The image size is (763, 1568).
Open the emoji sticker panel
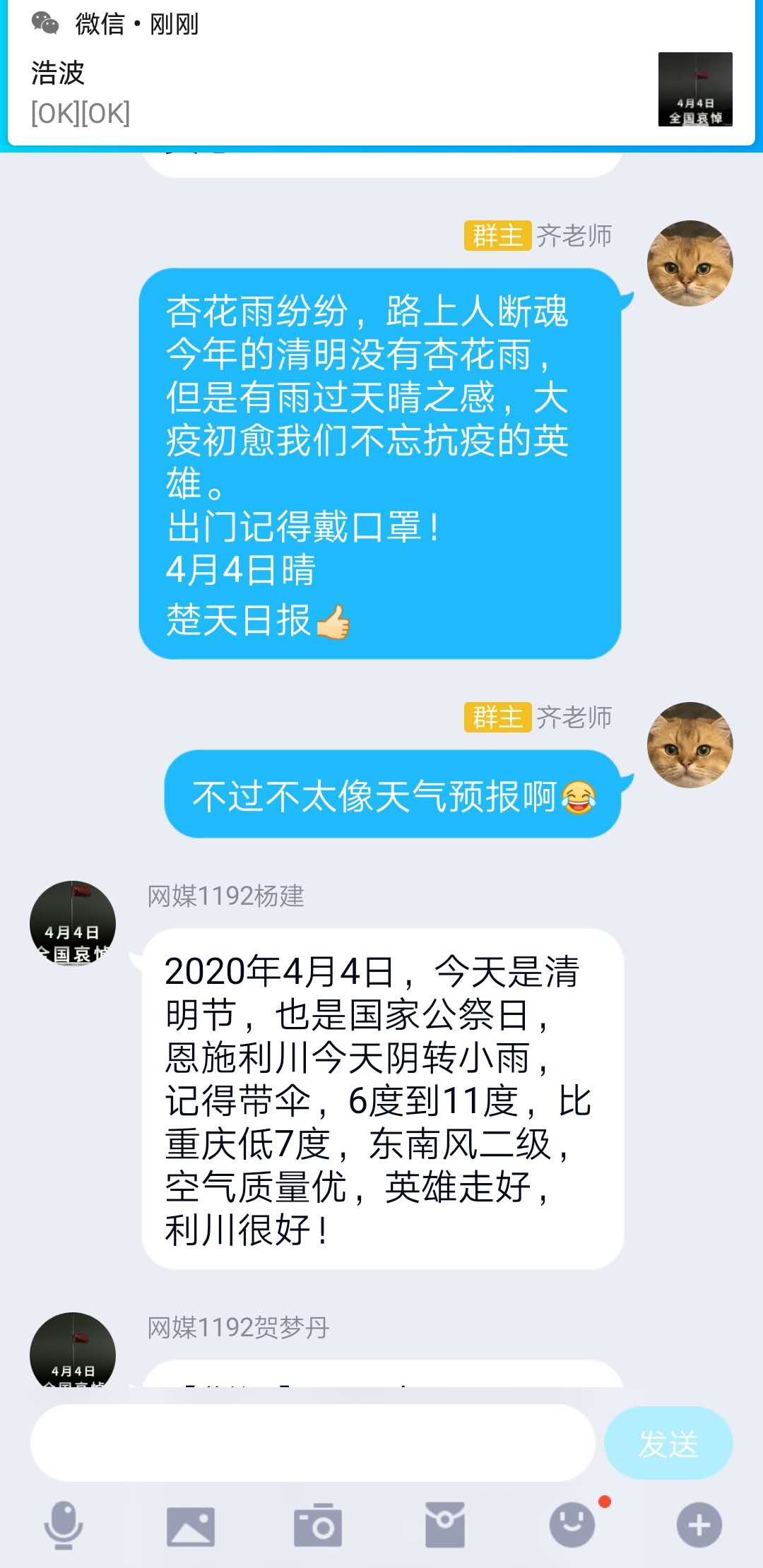(572, 1524)
